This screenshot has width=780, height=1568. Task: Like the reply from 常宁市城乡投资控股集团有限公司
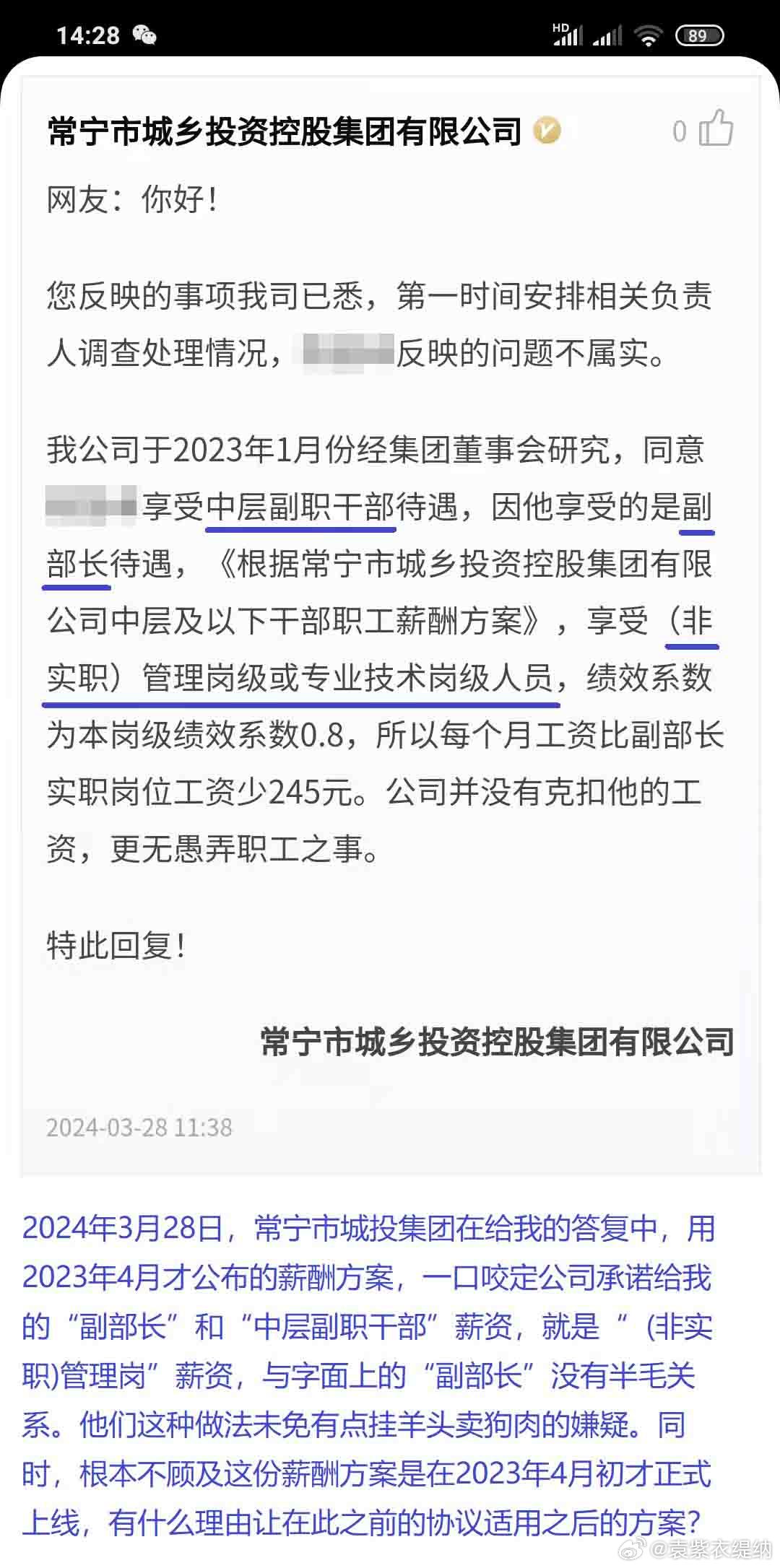716,129
